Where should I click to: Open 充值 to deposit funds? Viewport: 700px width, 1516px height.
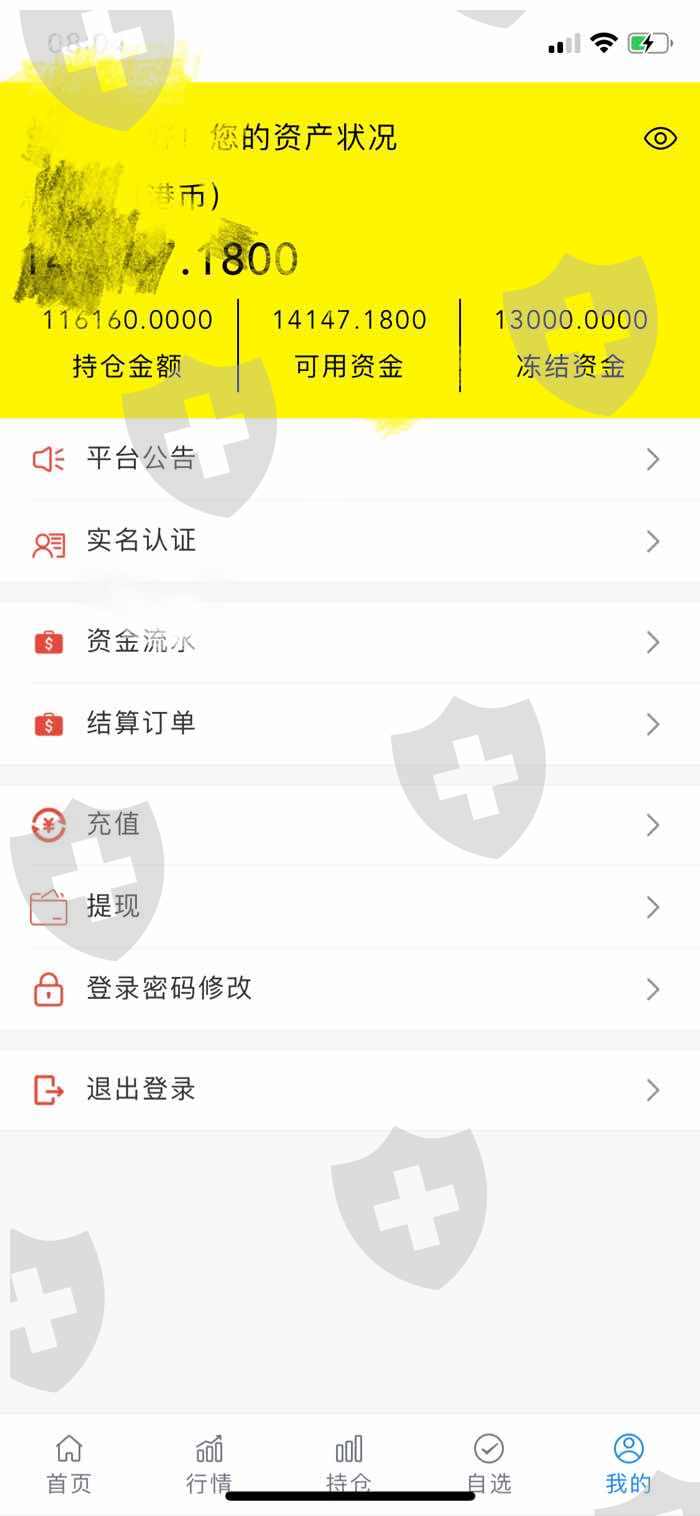[x=350, y=825]
